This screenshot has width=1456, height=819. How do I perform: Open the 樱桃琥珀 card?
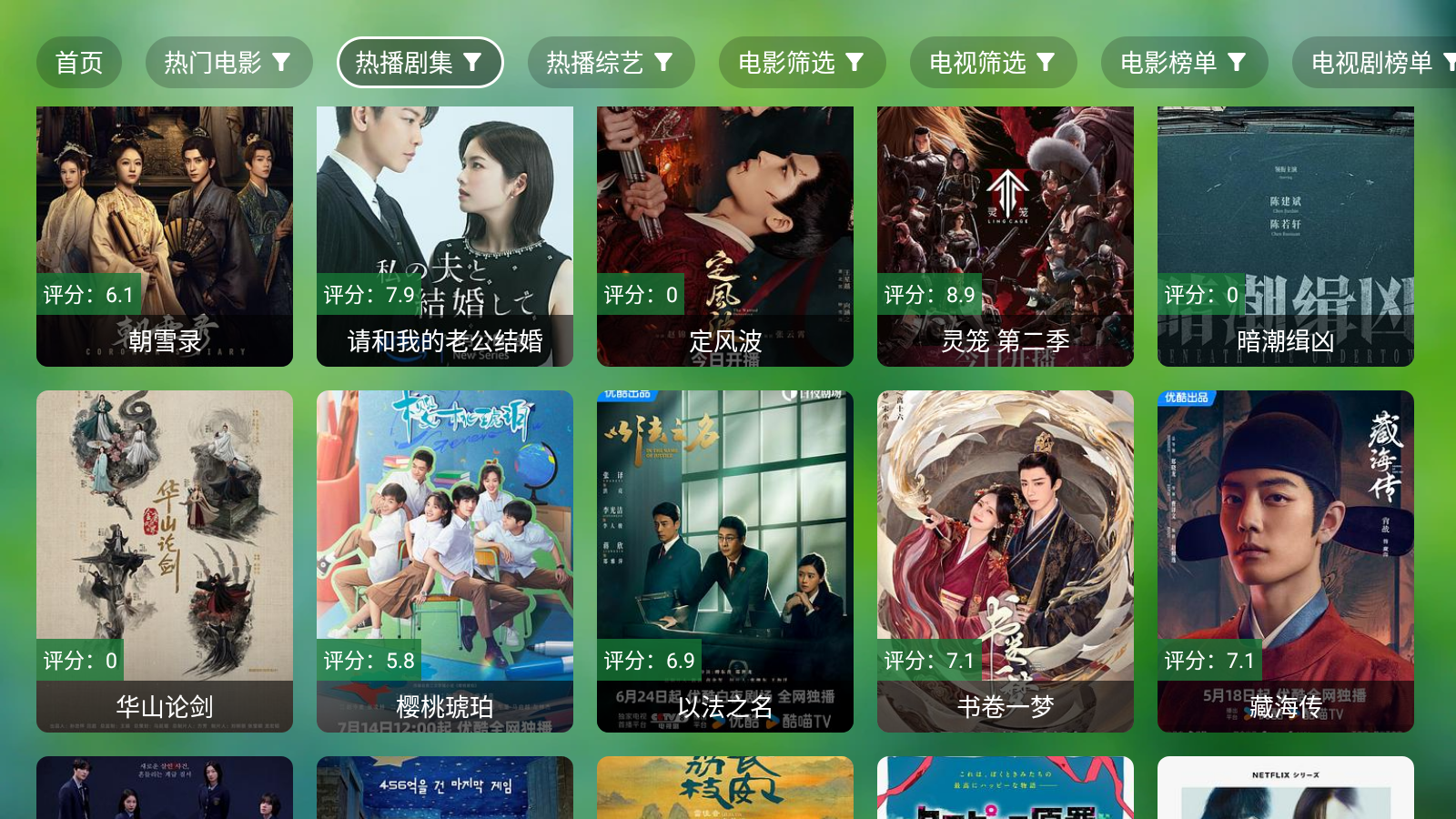coord(445,561)
